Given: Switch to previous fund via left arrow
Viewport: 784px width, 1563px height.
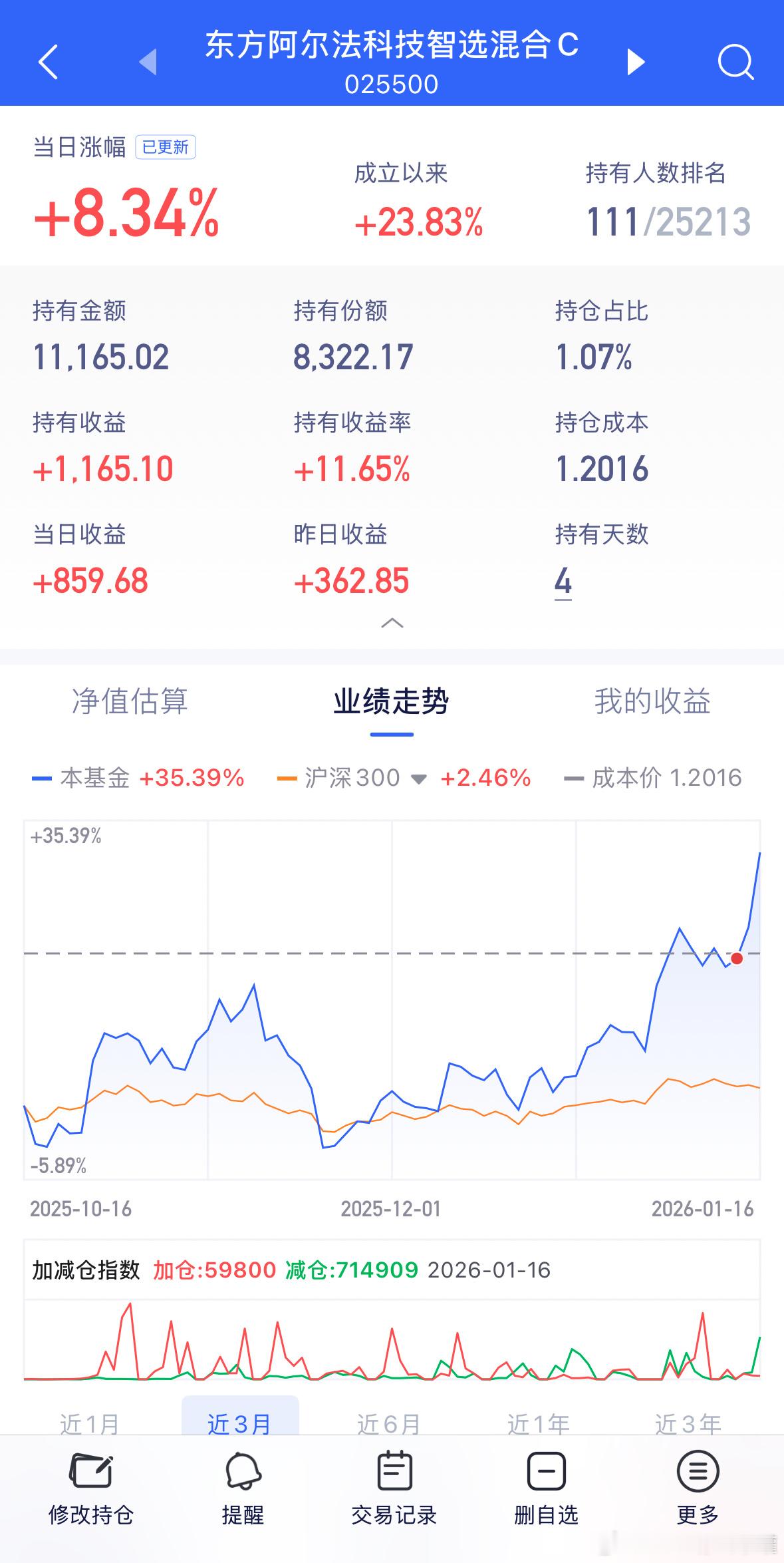Looking at the screenshot, I should click(x=148, y=62).
